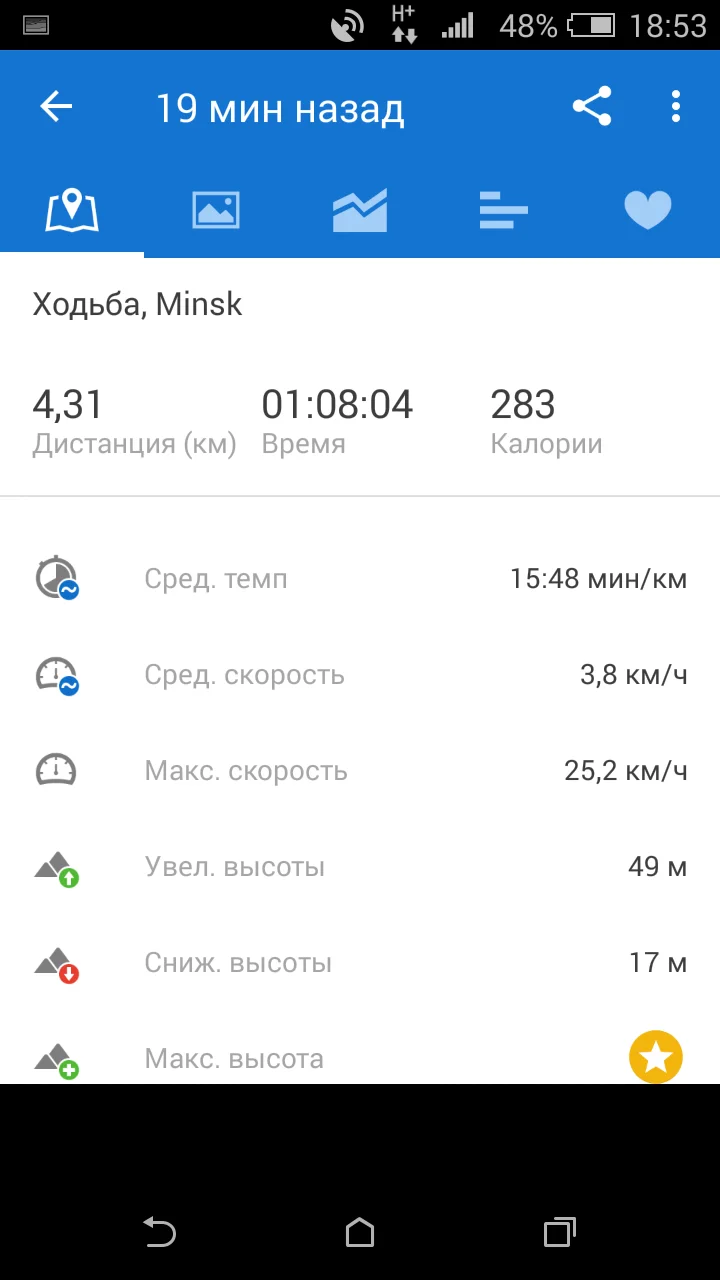The width and height of the screenshot is (720, 1280).
Task: Tap the gold star next to Макс. высота
Action: (x=656, y=1057)
